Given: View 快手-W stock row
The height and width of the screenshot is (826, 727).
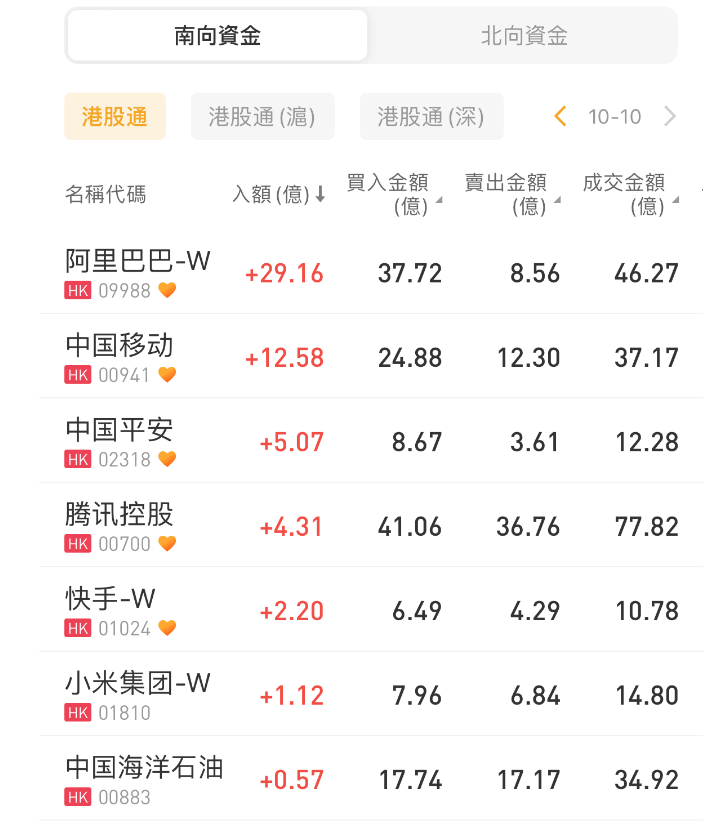Looking at the screenshot, I should (111, 610).
